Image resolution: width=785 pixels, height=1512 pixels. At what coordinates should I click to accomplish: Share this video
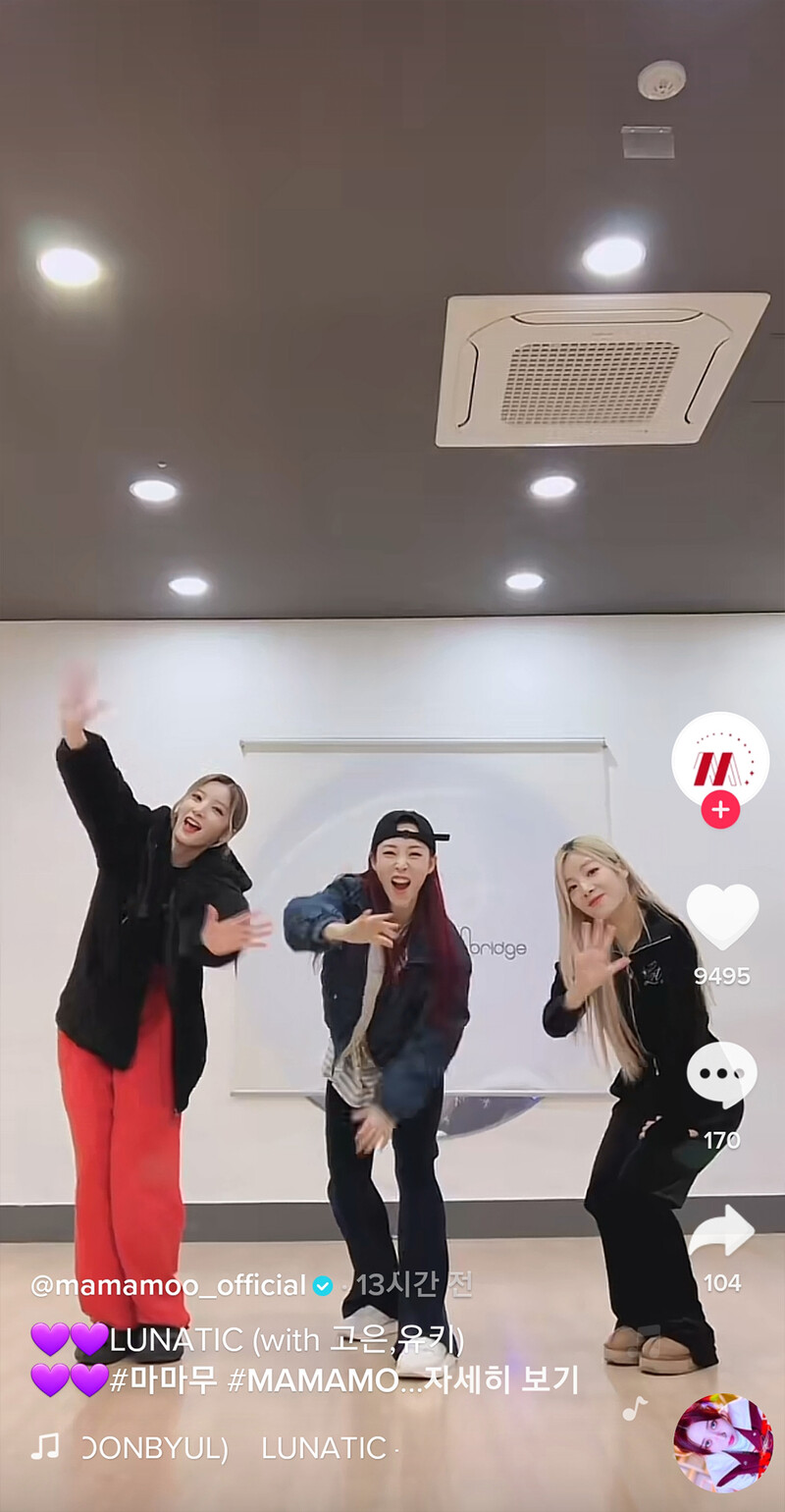tap(721, 1232)
